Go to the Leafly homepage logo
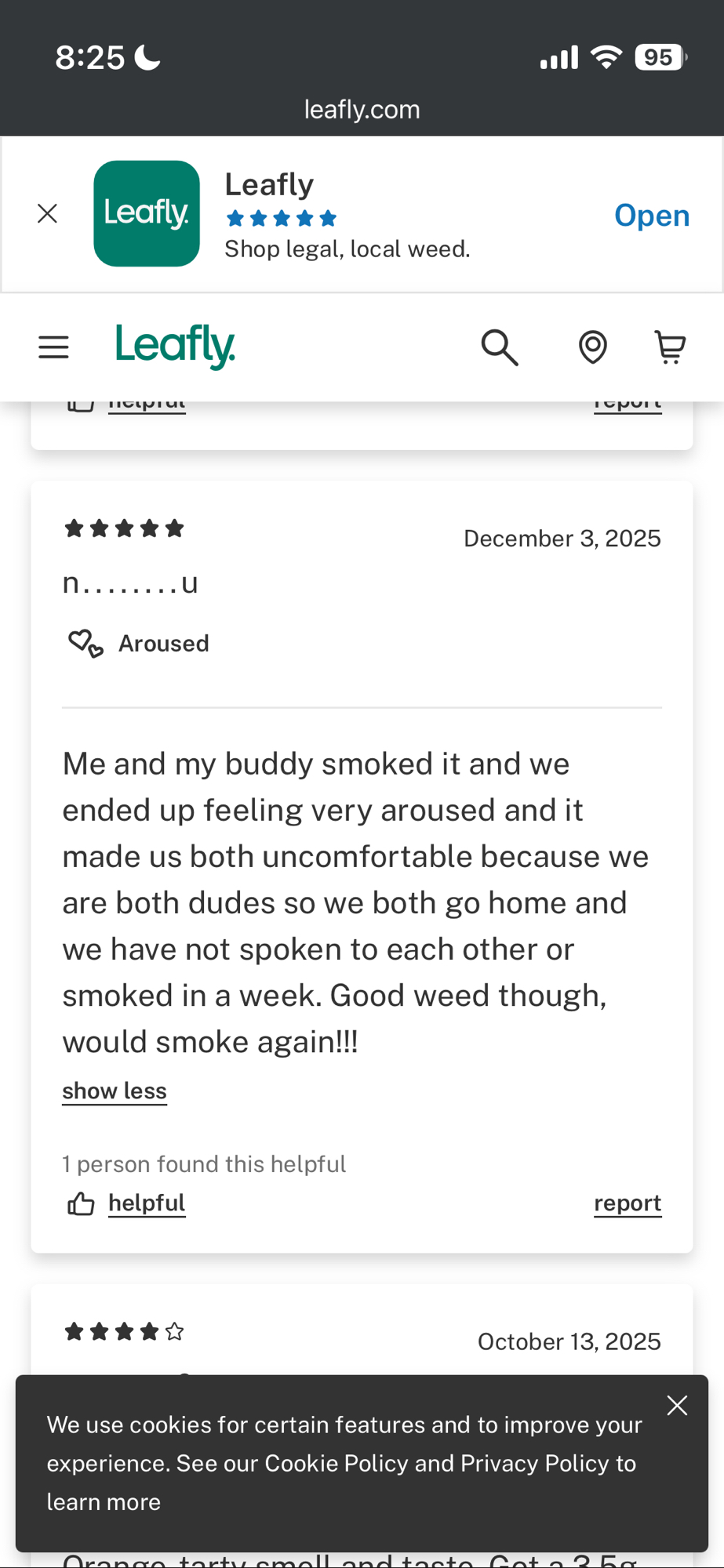This screenshot has height=1568, width=724. pyautogui.click(x=175, y=346)
